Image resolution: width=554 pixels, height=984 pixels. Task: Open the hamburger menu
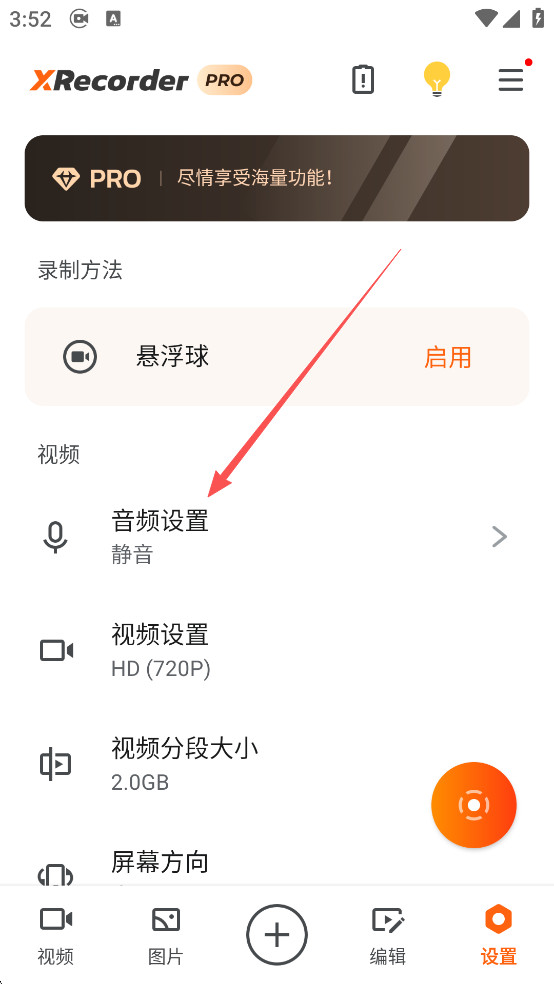tap(511, 80)
